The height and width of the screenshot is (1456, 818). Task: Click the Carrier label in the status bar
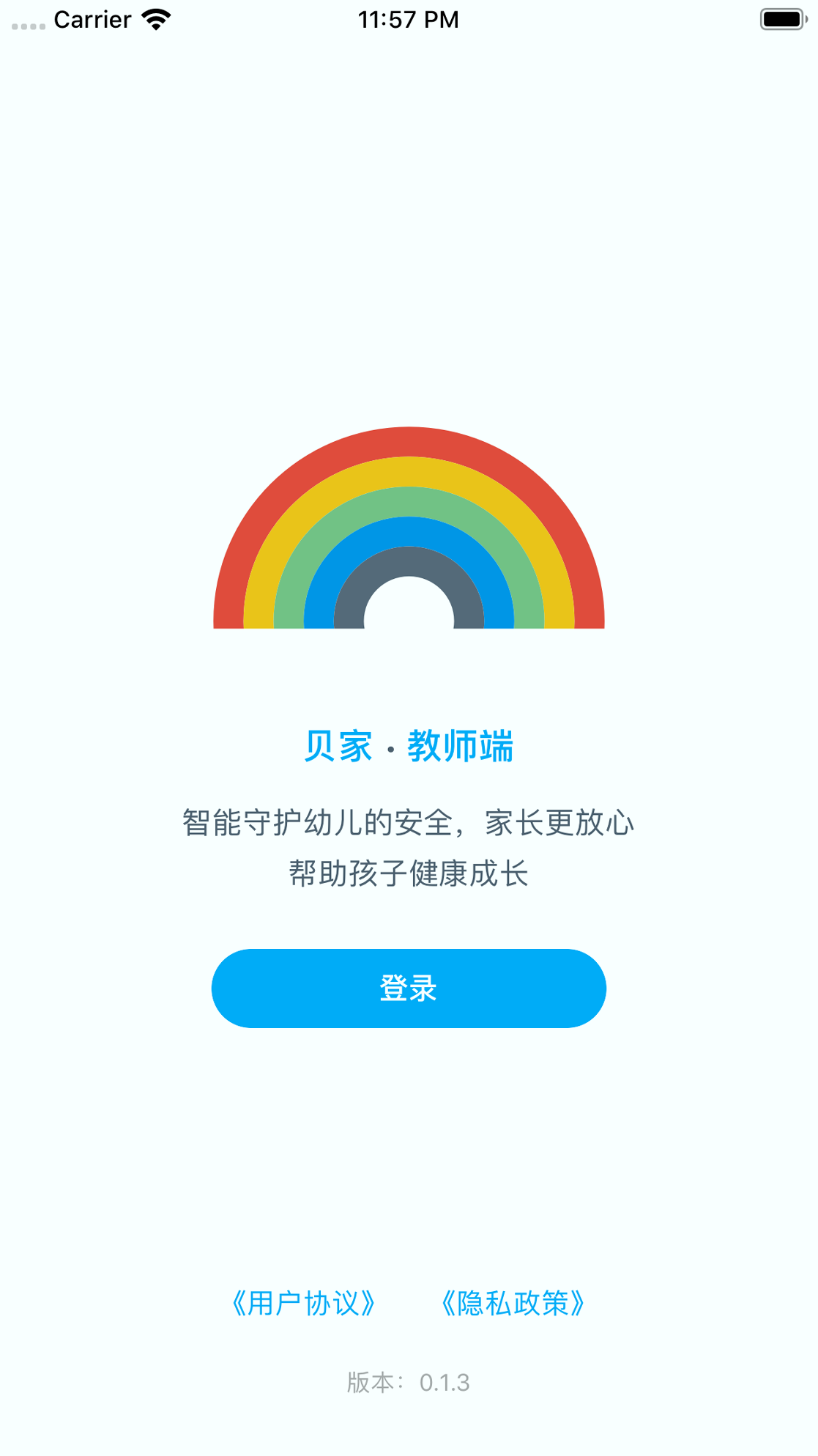[93, 19]
